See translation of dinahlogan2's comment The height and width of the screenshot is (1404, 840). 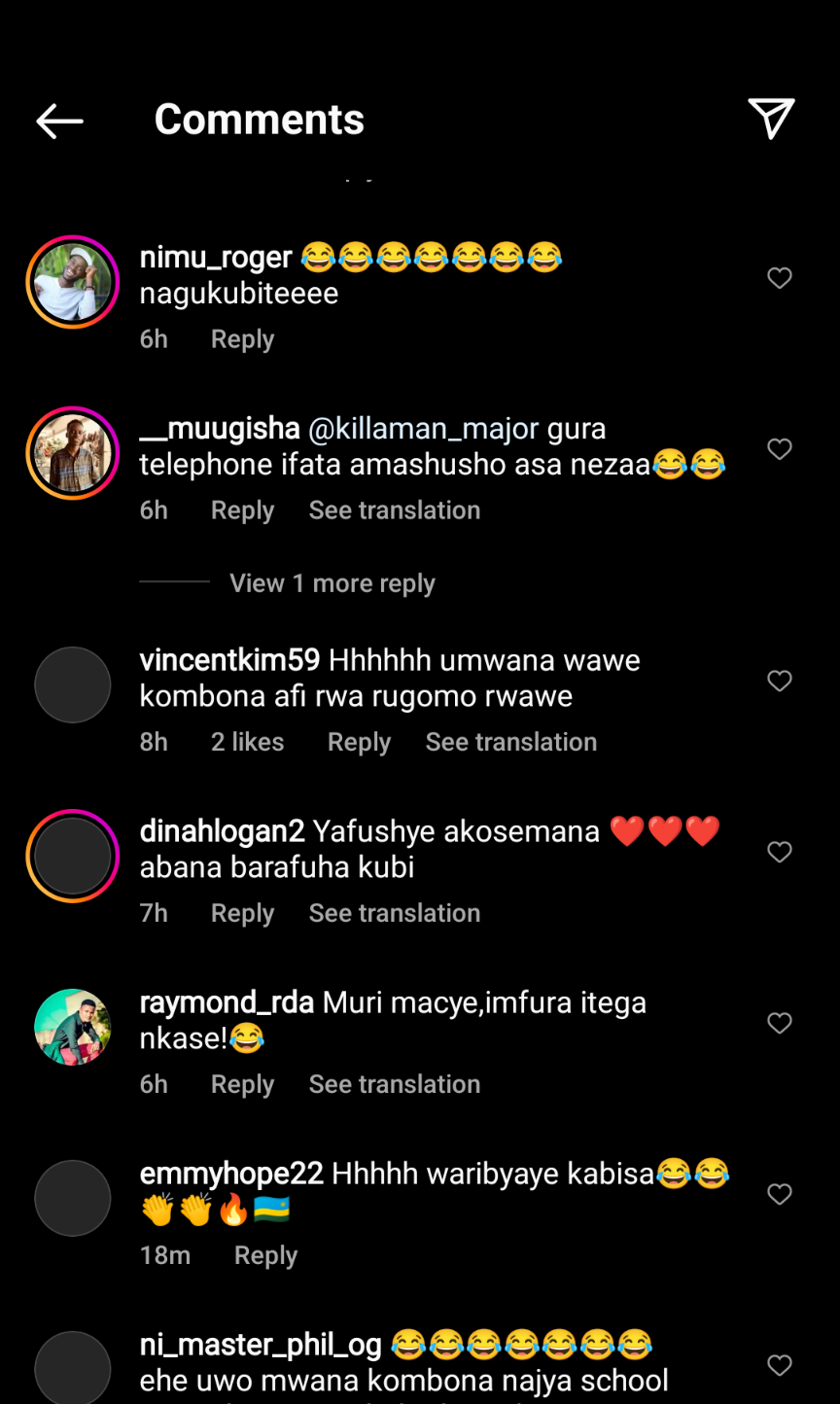tap(394, 913)
